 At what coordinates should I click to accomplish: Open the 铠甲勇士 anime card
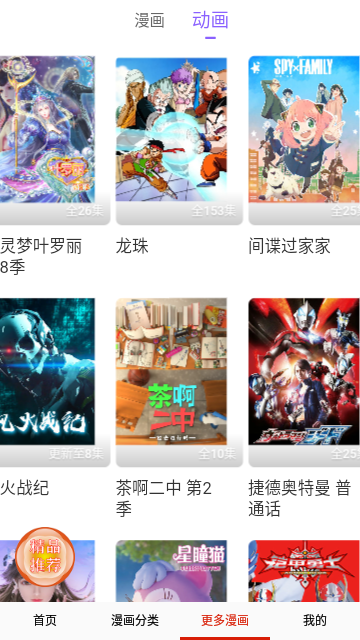[x=304, y=571]
